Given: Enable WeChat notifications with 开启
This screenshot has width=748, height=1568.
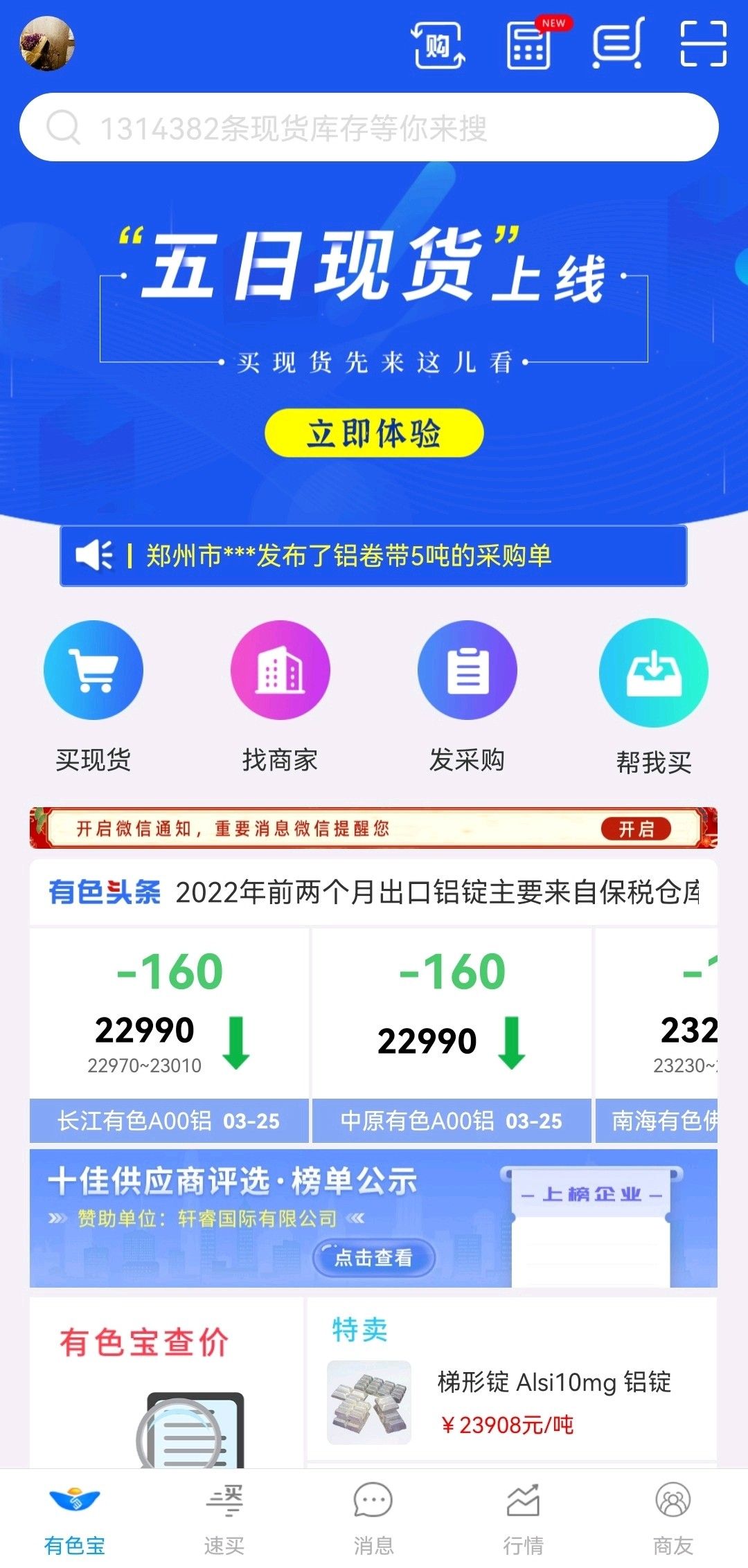Looking at the screenshot, I should point(636,829).
